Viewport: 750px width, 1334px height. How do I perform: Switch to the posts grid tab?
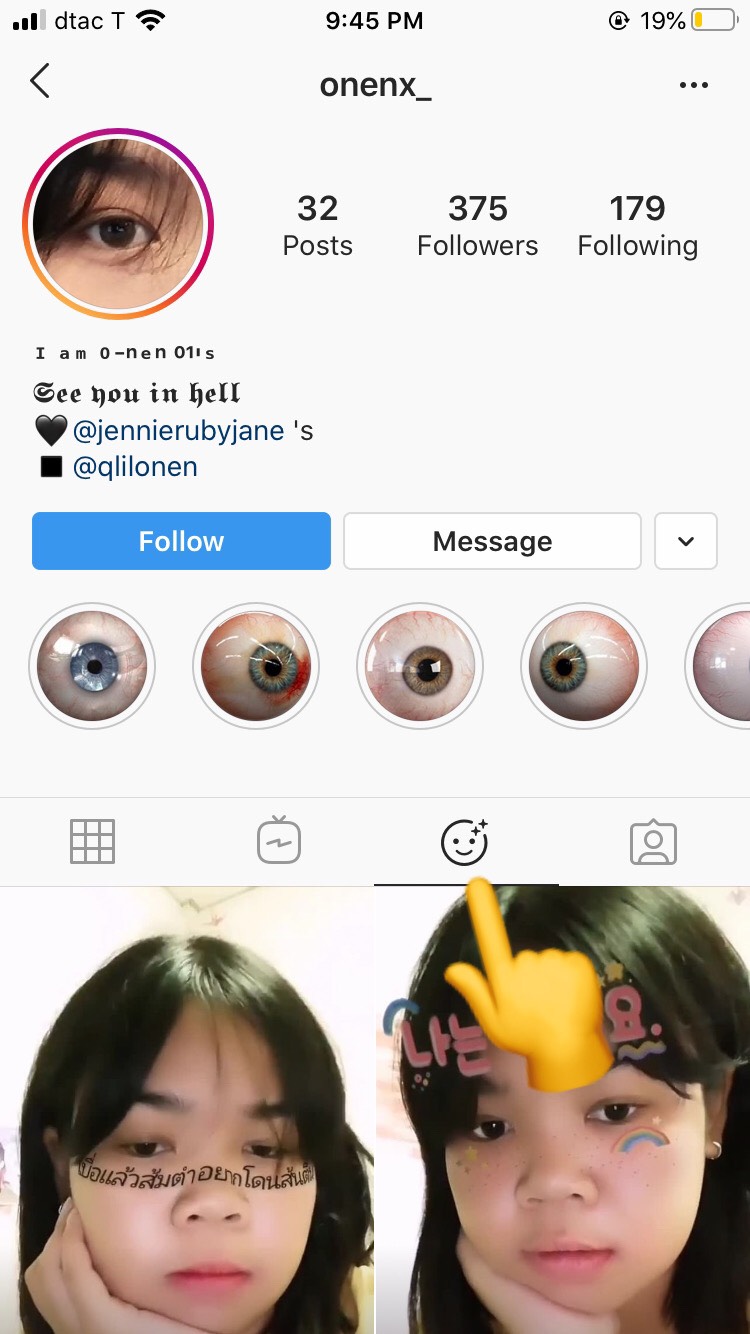tap(93, 842)
